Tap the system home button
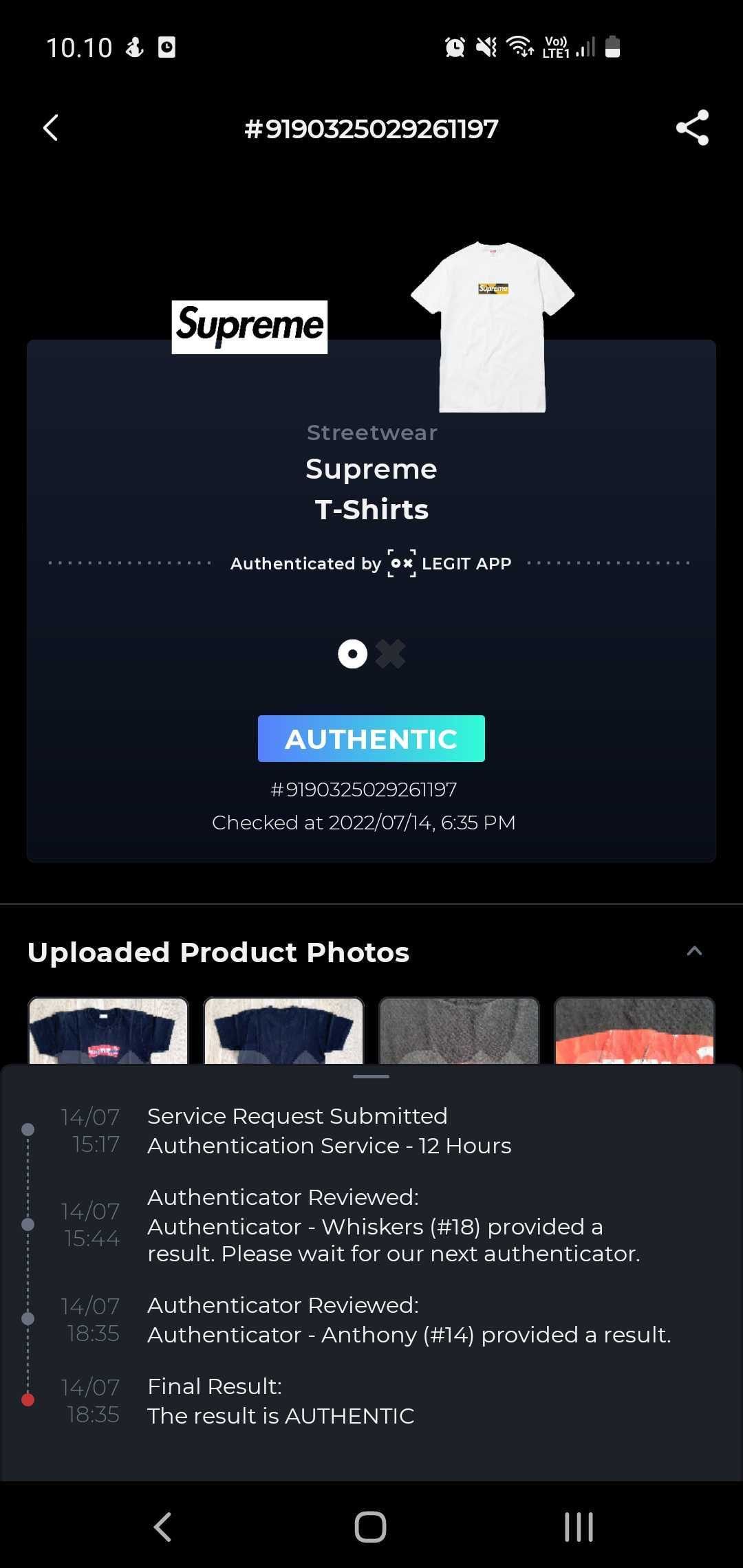Image resolution: width=743 pixels, height=1568 pixels. click(x=371, y=1527)
